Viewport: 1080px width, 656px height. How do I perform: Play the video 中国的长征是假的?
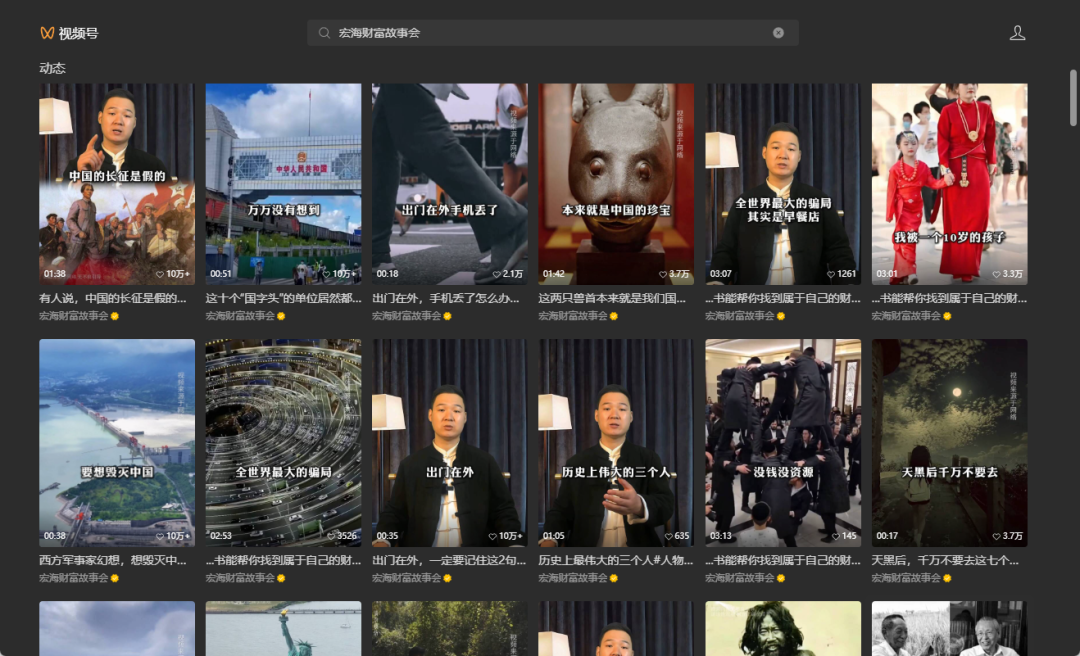(117, 184)
